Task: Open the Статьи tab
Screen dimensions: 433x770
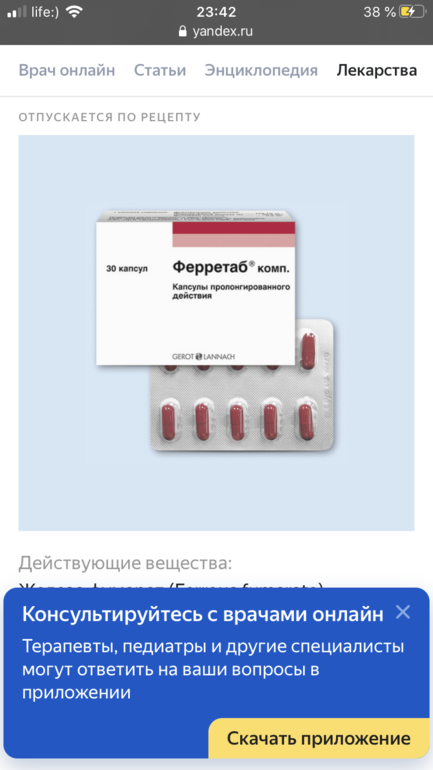Action: pyautogui.click(x=160, y=70)
